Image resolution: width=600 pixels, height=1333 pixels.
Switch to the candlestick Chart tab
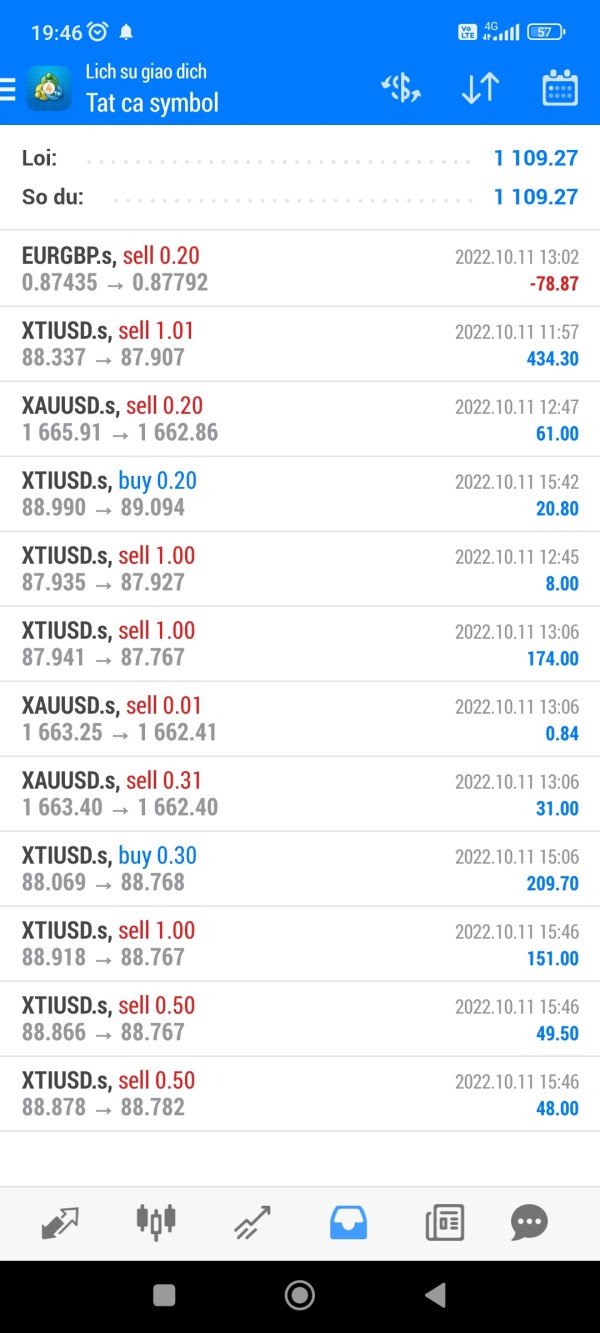(x=156, y=1221)
